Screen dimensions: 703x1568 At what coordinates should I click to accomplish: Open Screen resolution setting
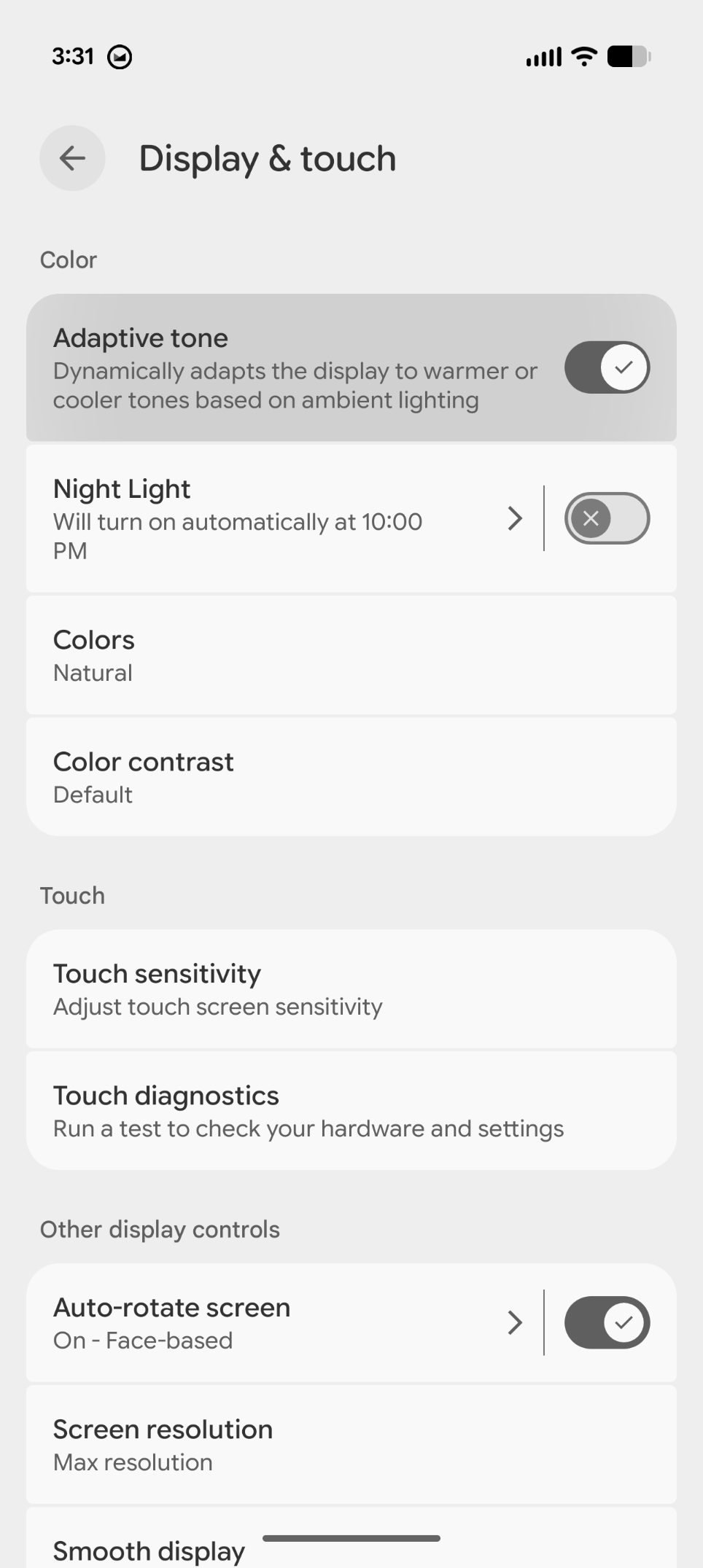pyautogui.click(x=351, y=1444)
